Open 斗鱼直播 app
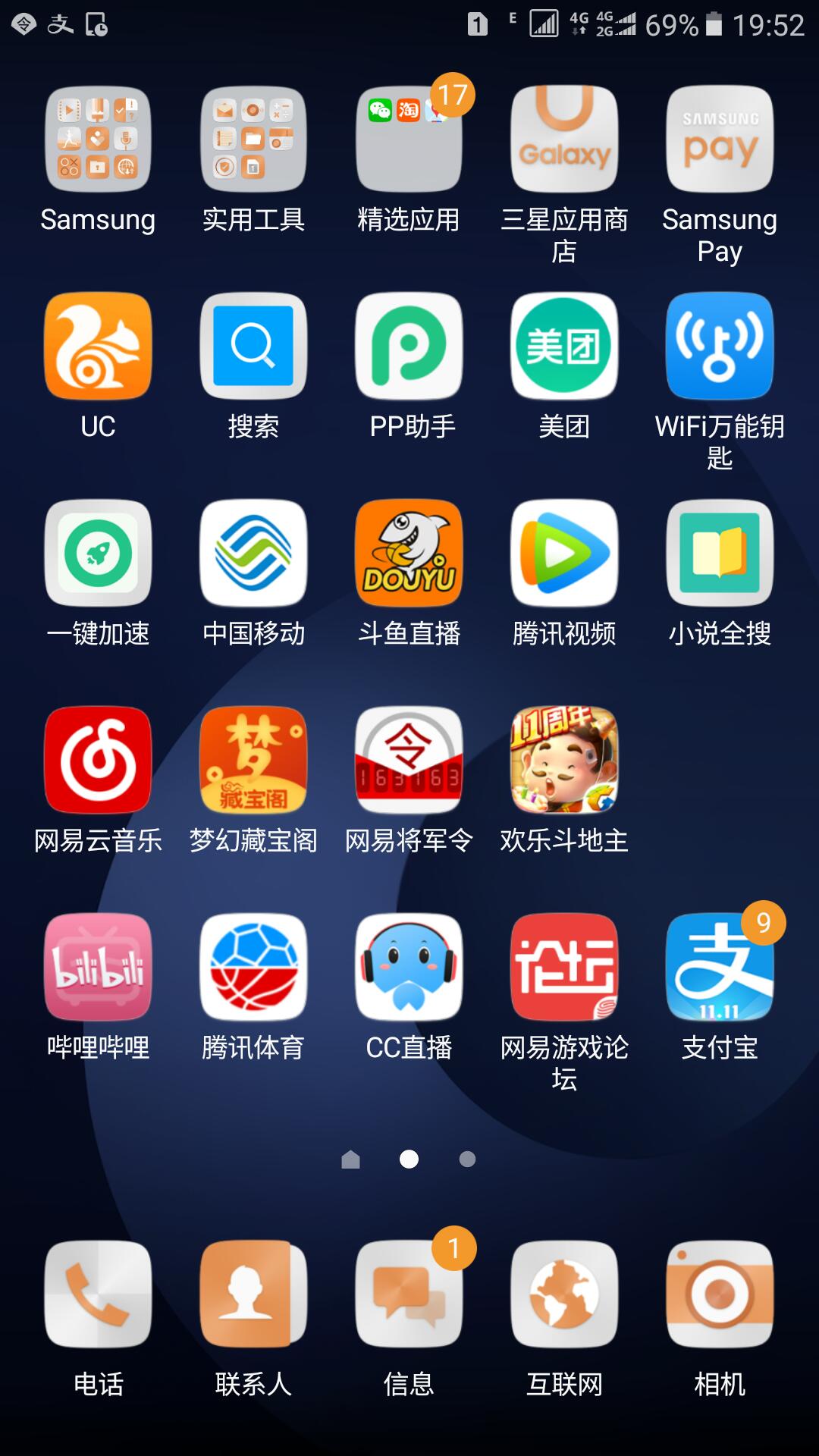Image resolution: width=819 pixels, height=1456 pixels. click(409, 553)
